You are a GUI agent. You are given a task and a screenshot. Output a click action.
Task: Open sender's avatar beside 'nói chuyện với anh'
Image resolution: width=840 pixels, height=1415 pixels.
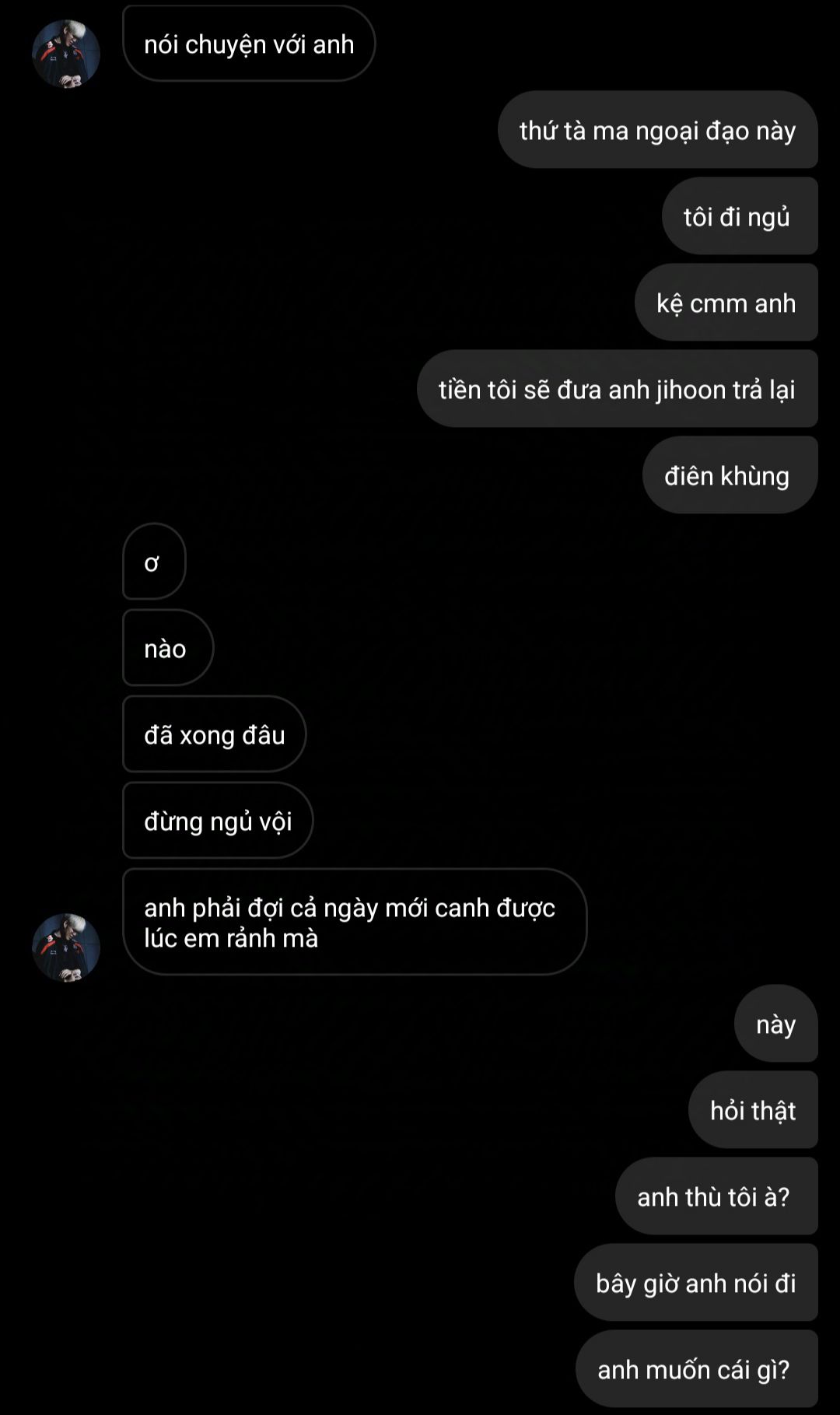[66, 54]
